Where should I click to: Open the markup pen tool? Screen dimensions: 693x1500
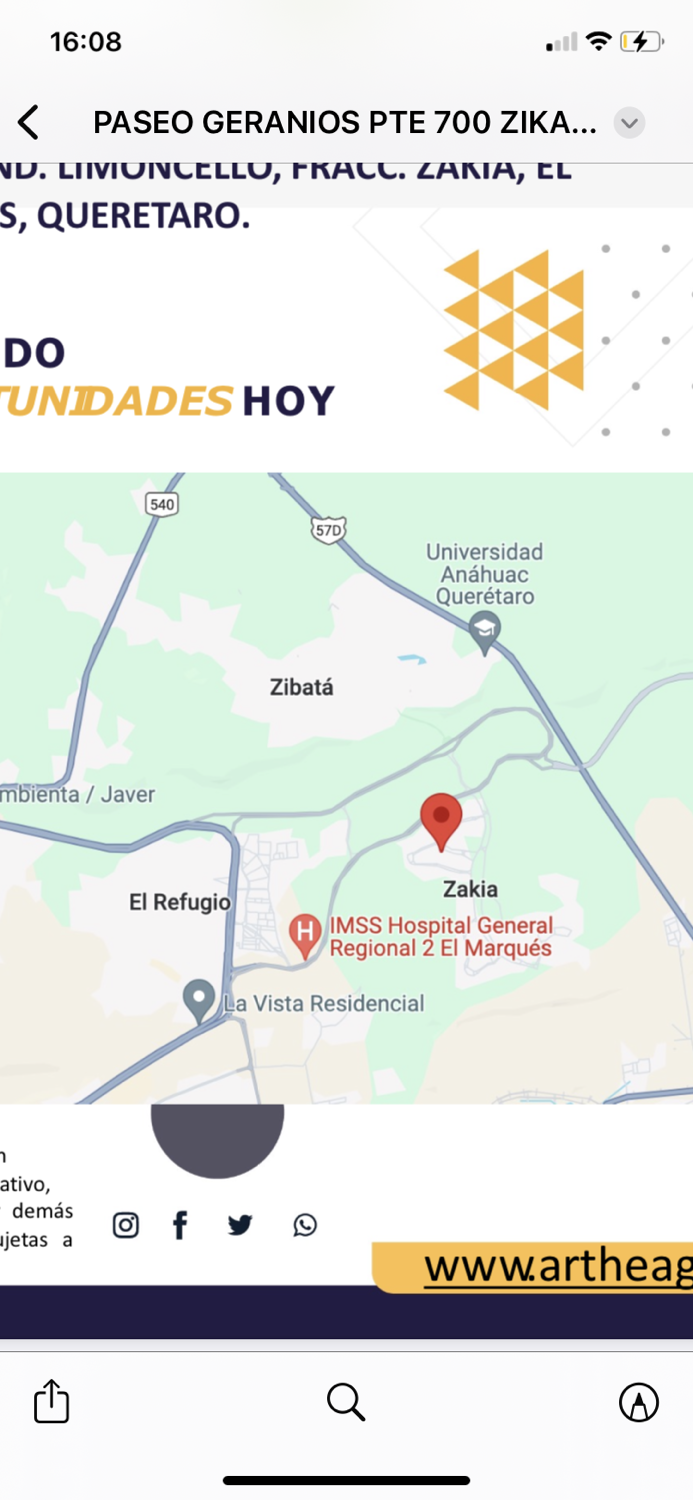639,1402
